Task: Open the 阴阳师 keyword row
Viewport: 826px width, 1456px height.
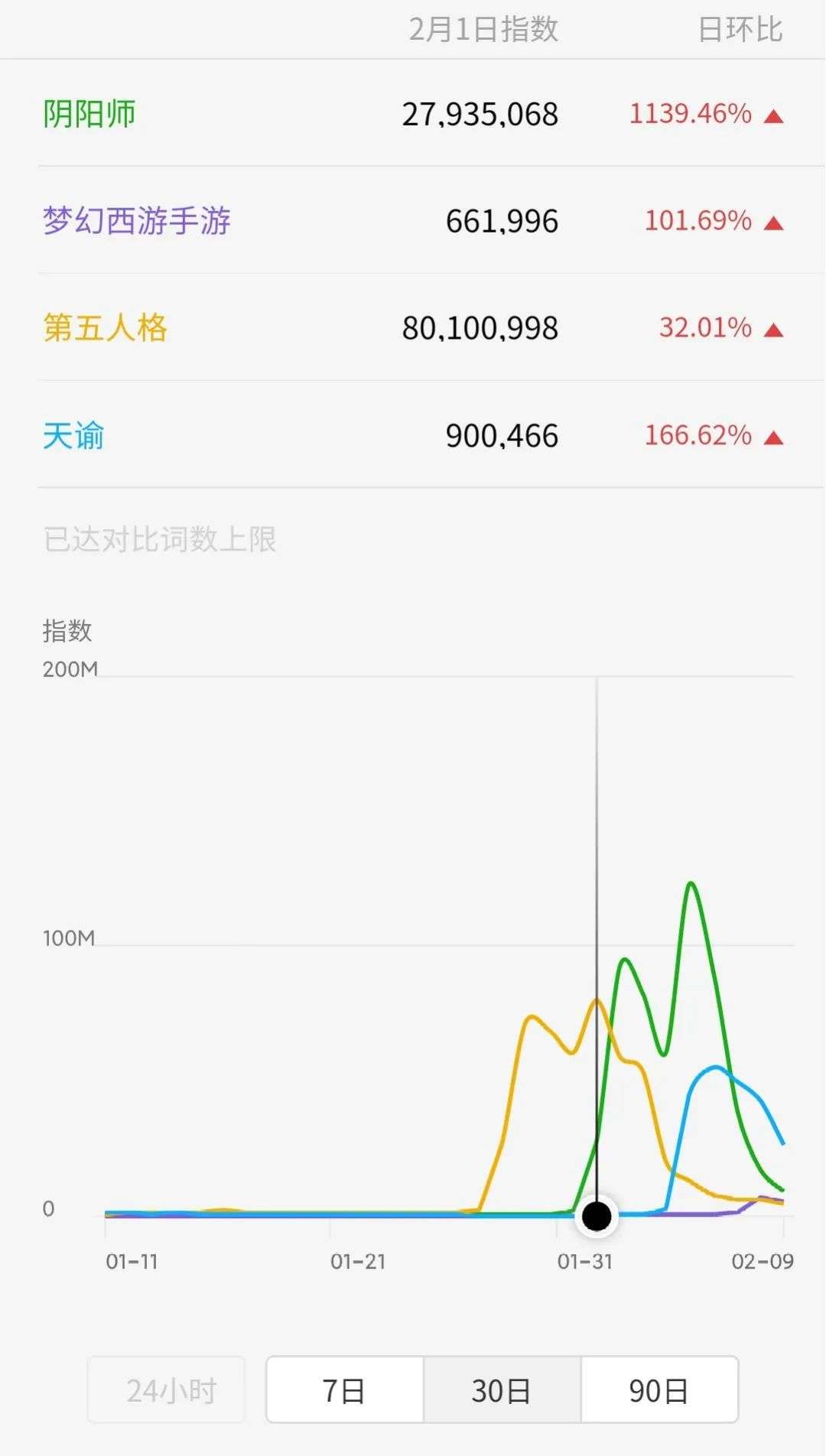Action: tap(413, 113)
